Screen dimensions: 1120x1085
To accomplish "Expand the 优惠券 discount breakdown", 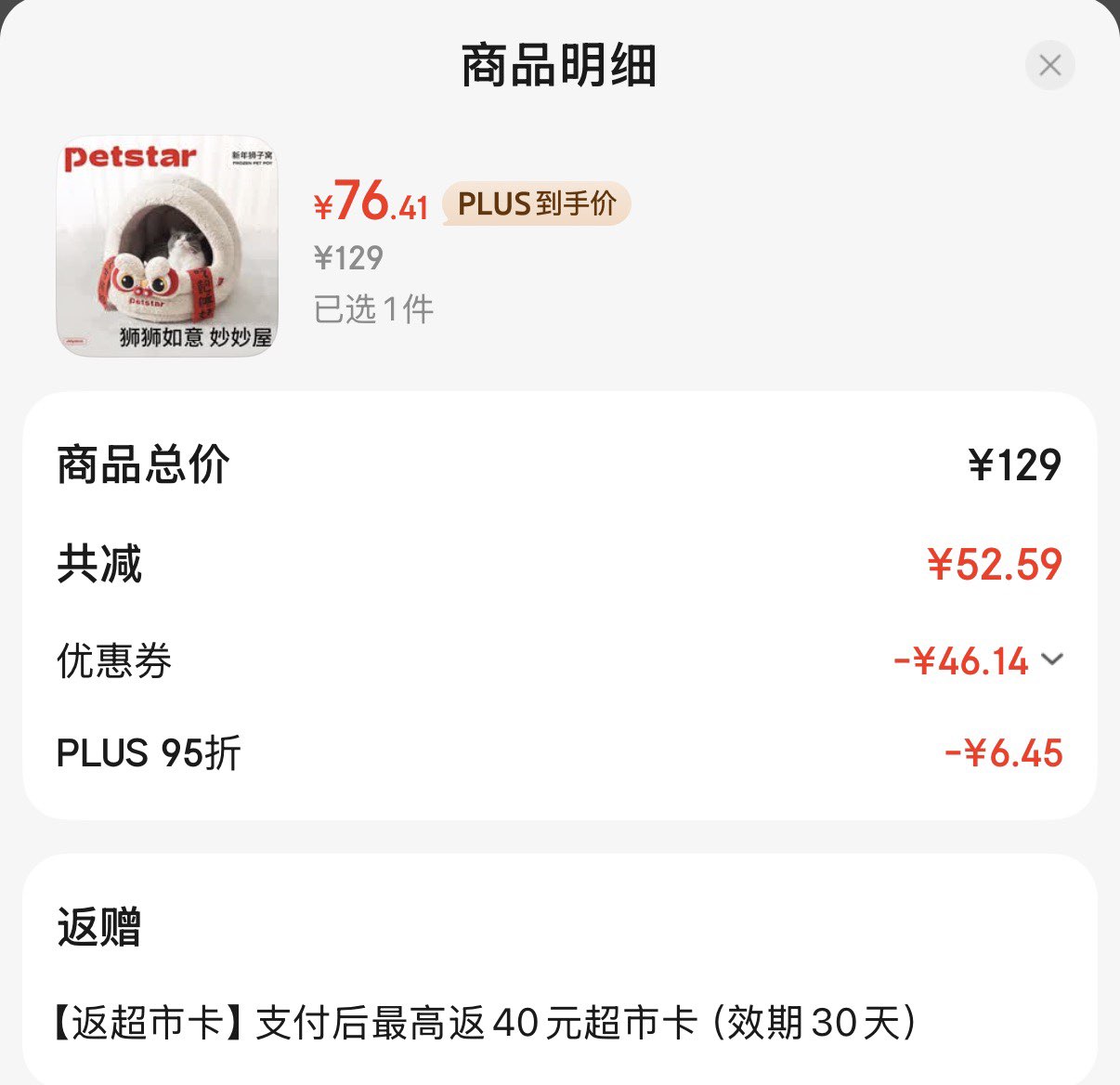I will click(x=1052, y=660).
